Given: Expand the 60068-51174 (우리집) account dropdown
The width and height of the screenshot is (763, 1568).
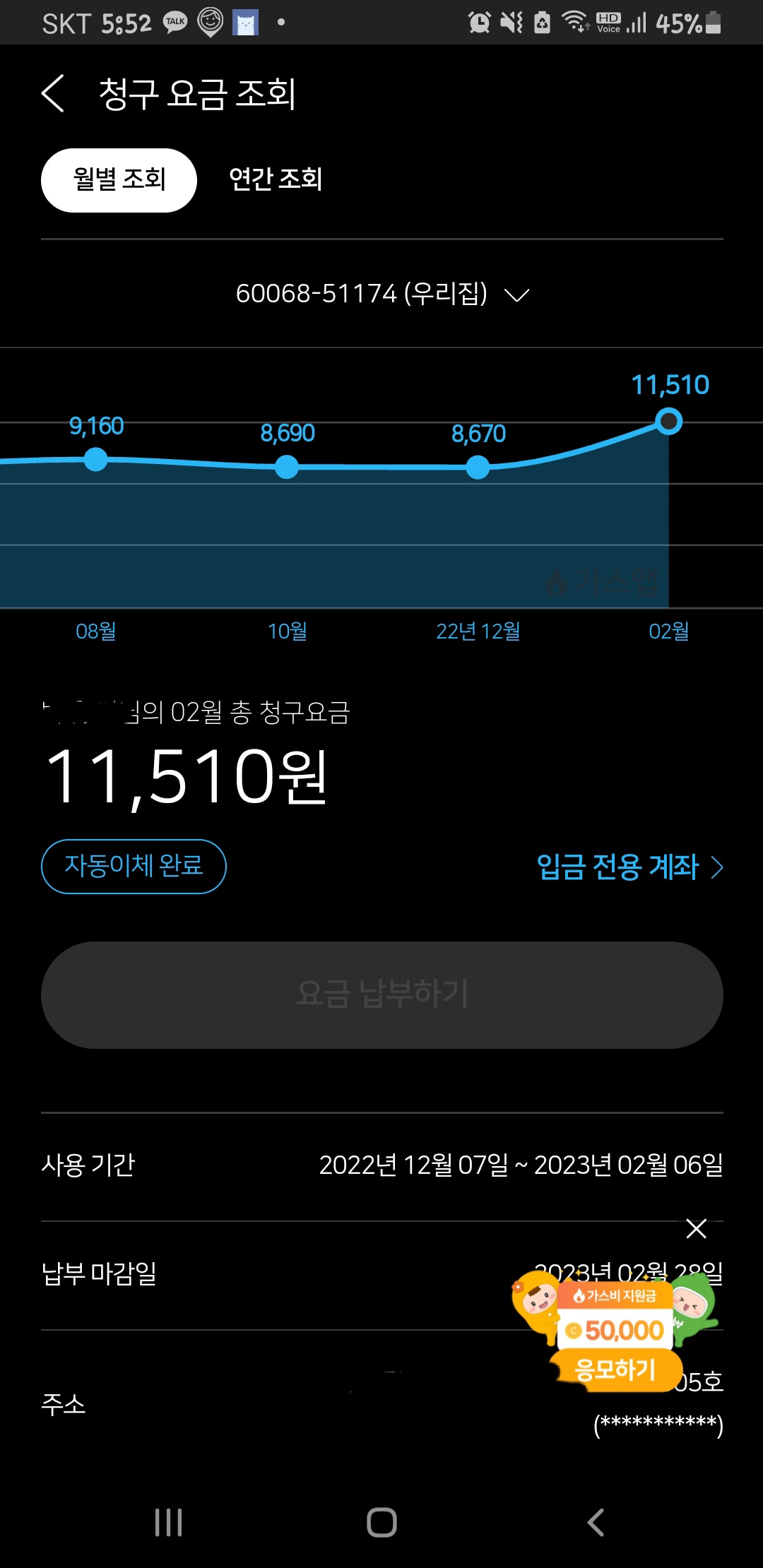Looking at the screenshot, I should 381,293.
